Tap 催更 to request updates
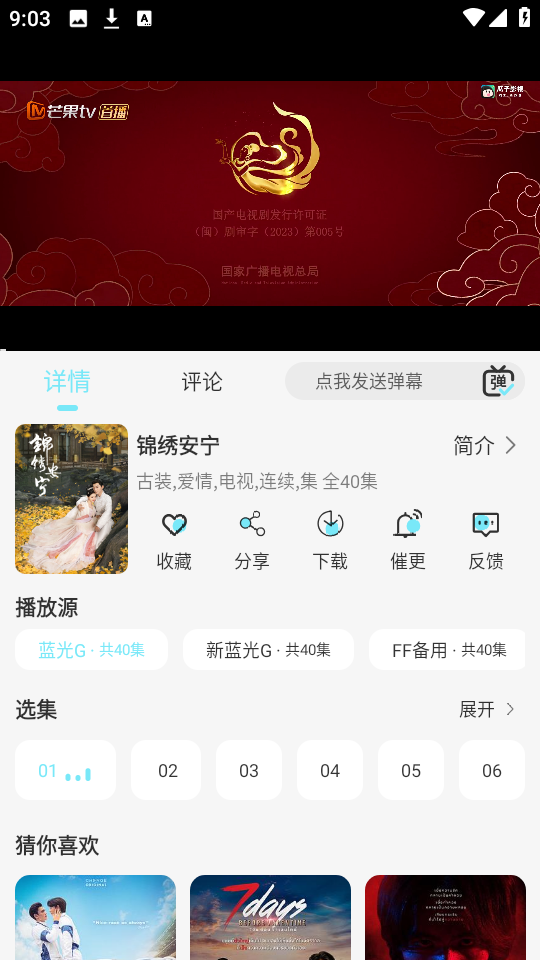This screenshot has width=540, height=960. click(408, 541)
